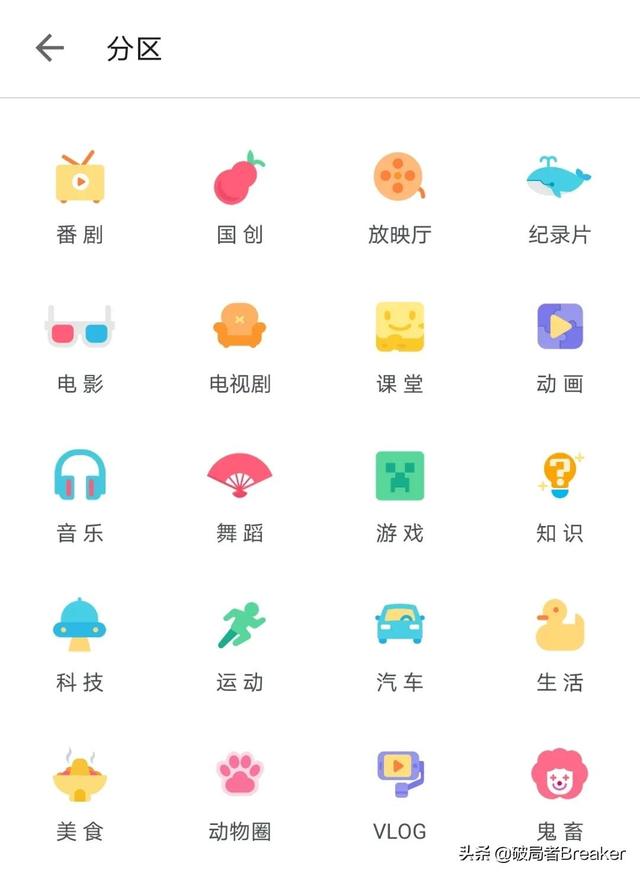Select the 运动 category
The width and height of the screenshot is (640, 876).
click(240, 626)
